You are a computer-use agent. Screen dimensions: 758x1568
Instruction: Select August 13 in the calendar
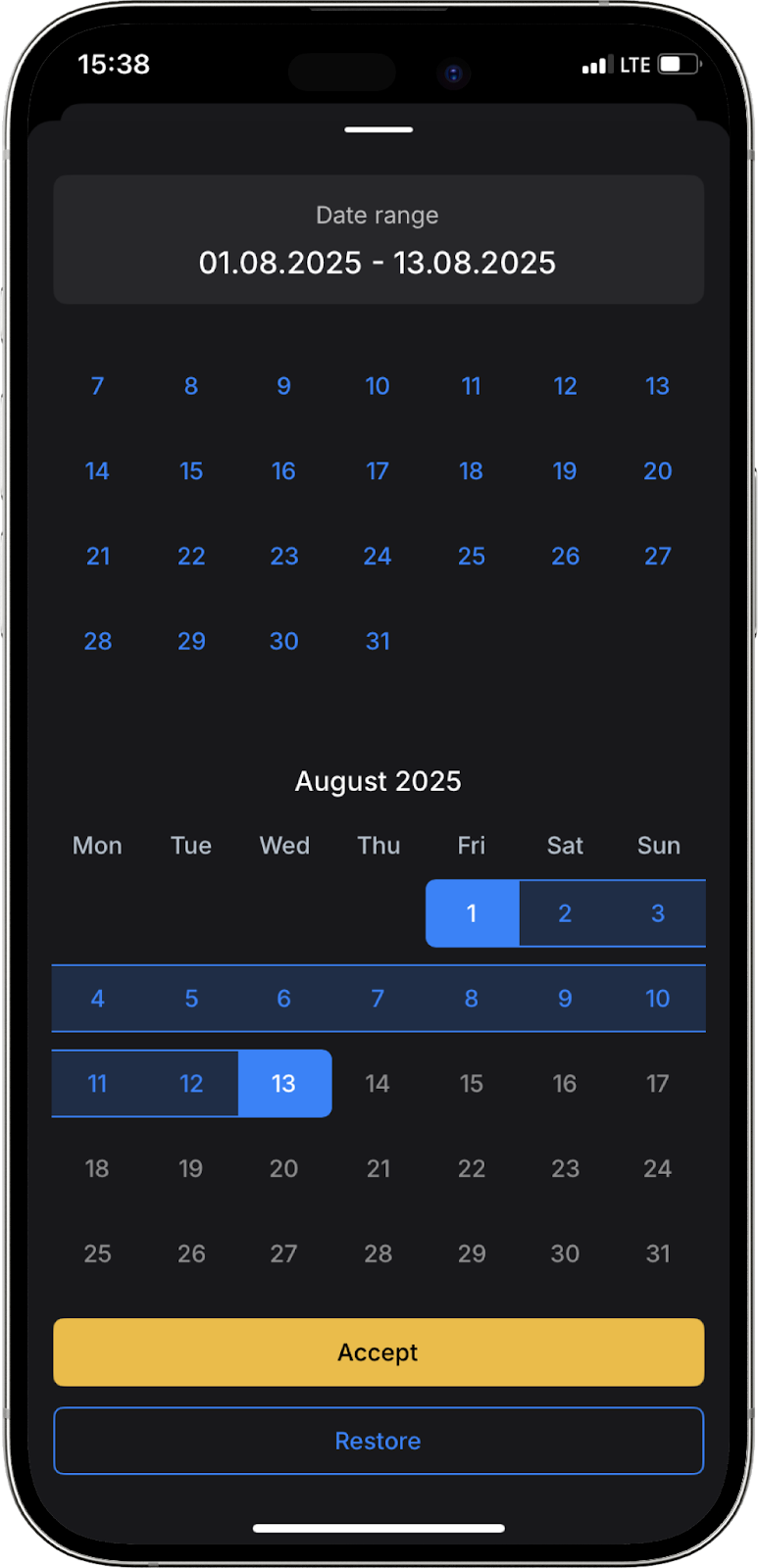click(284, 1083)
